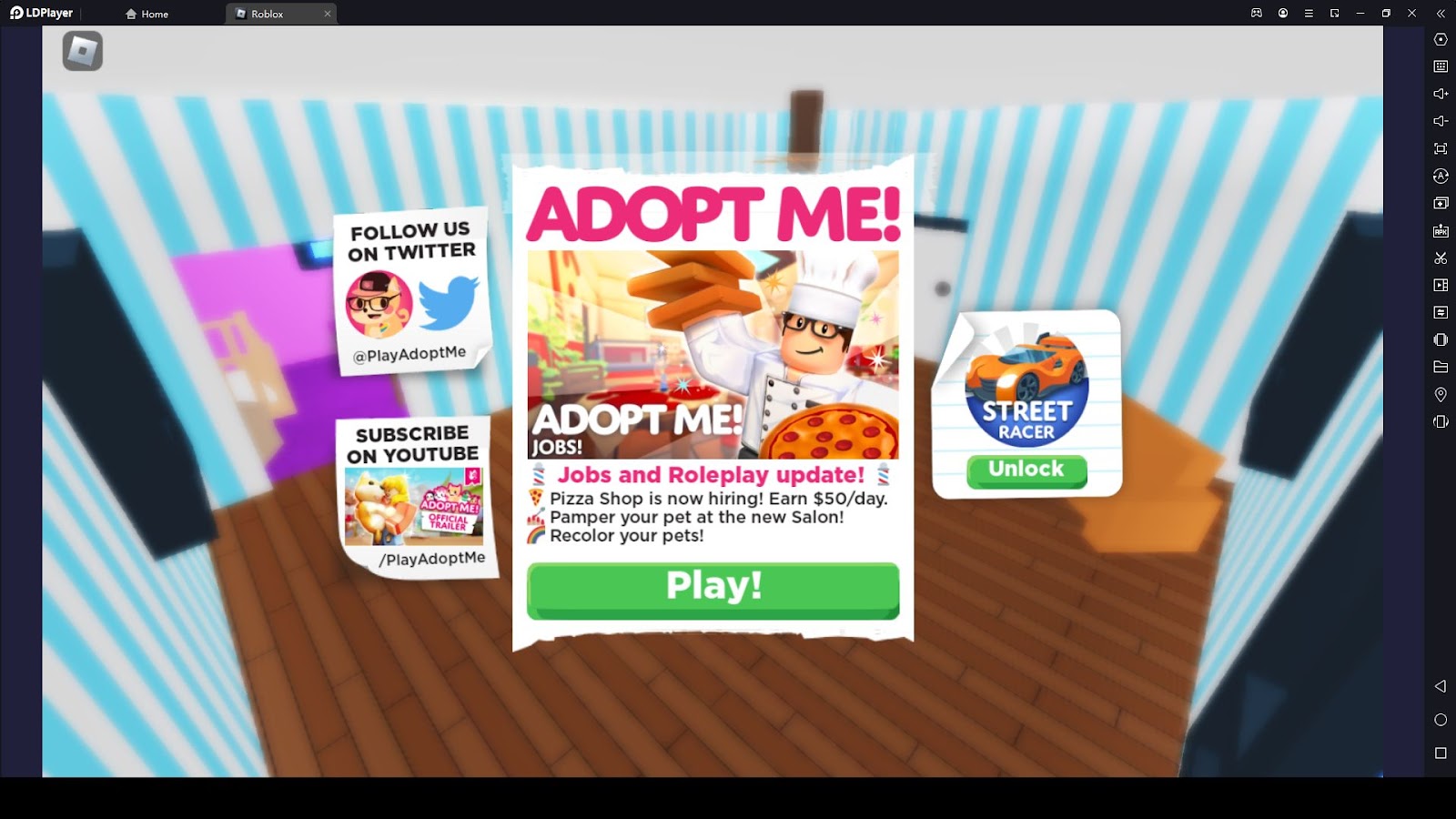The height and width of the screenshot is (819, 1456).
Task: Open the recent apps square button
Action: click(1441, 753)
